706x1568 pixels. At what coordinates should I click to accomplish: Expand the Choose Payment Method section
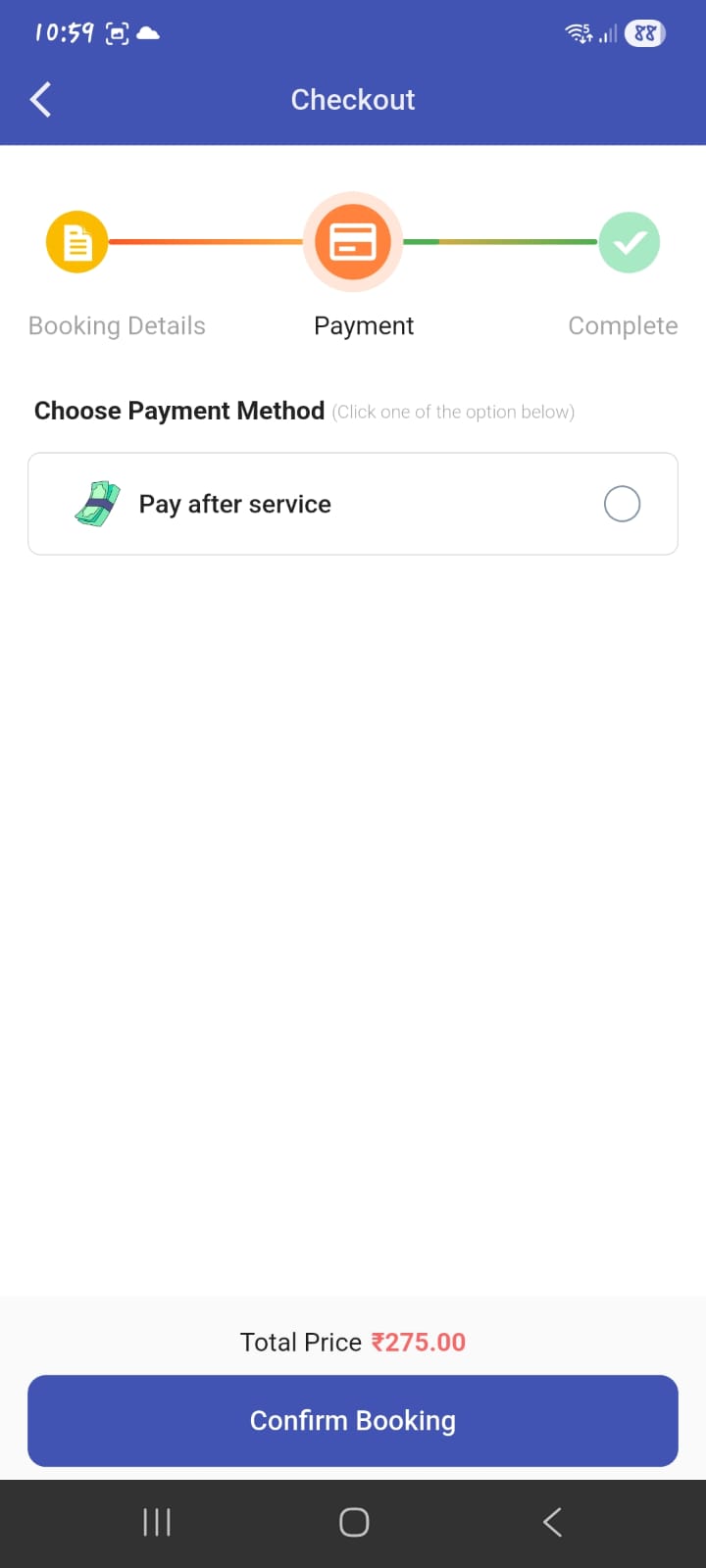click(x=178, y=411)
